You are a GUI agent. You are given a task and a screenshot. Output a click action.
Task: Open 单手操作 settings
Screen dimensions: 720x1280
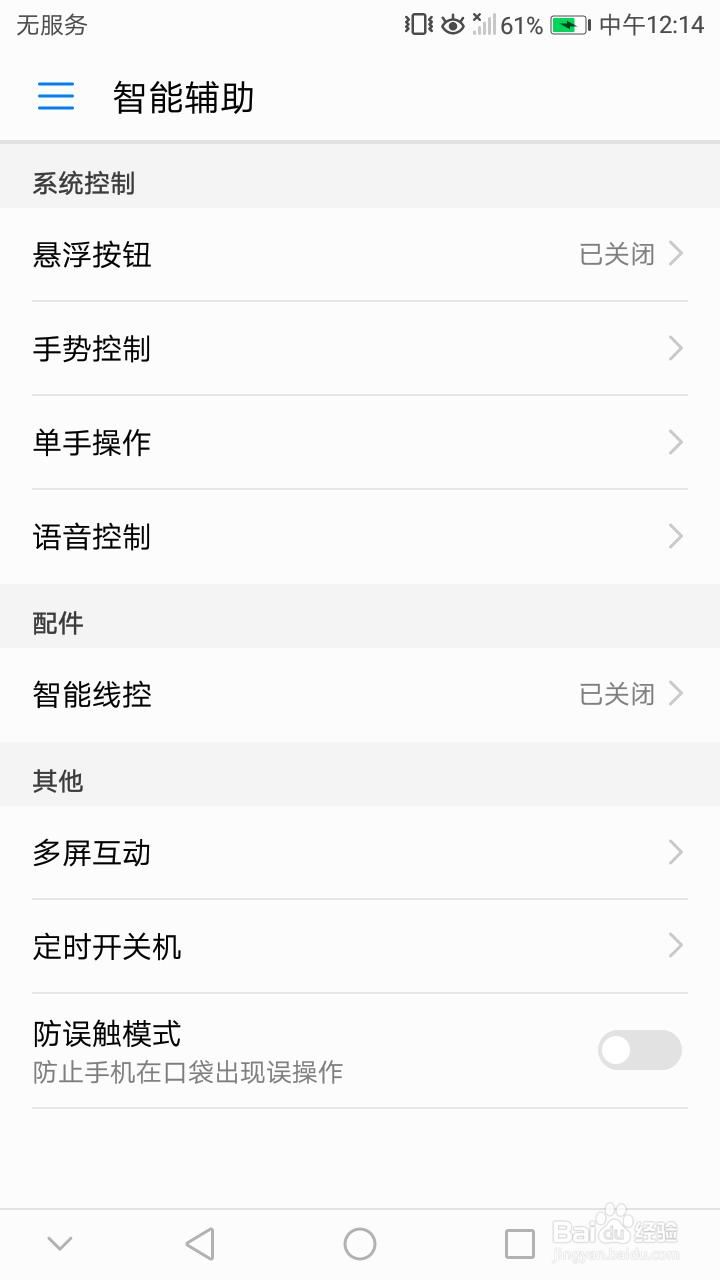360,443
